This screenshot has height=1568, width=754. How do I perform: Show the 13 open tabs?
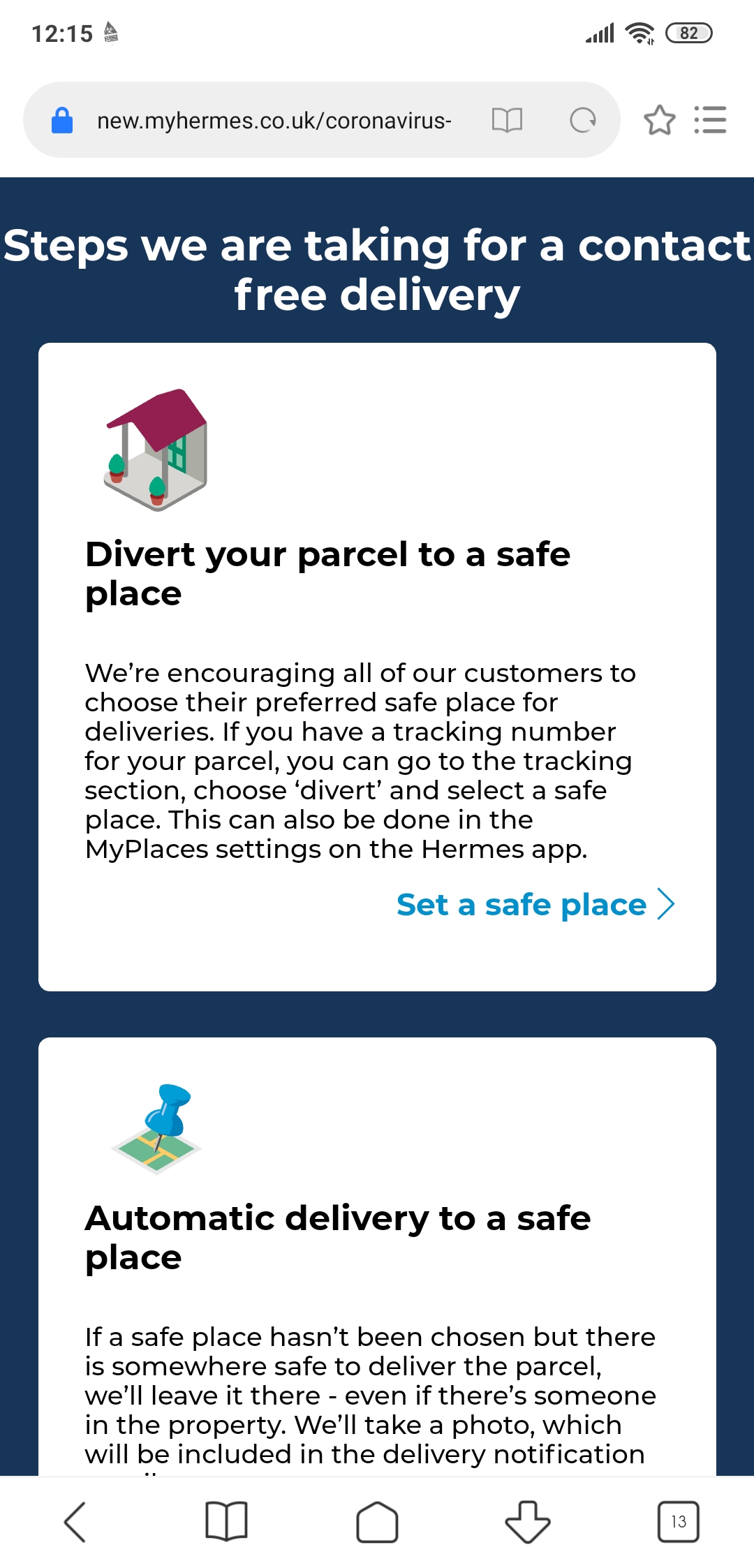click(x=678, y=1522)
